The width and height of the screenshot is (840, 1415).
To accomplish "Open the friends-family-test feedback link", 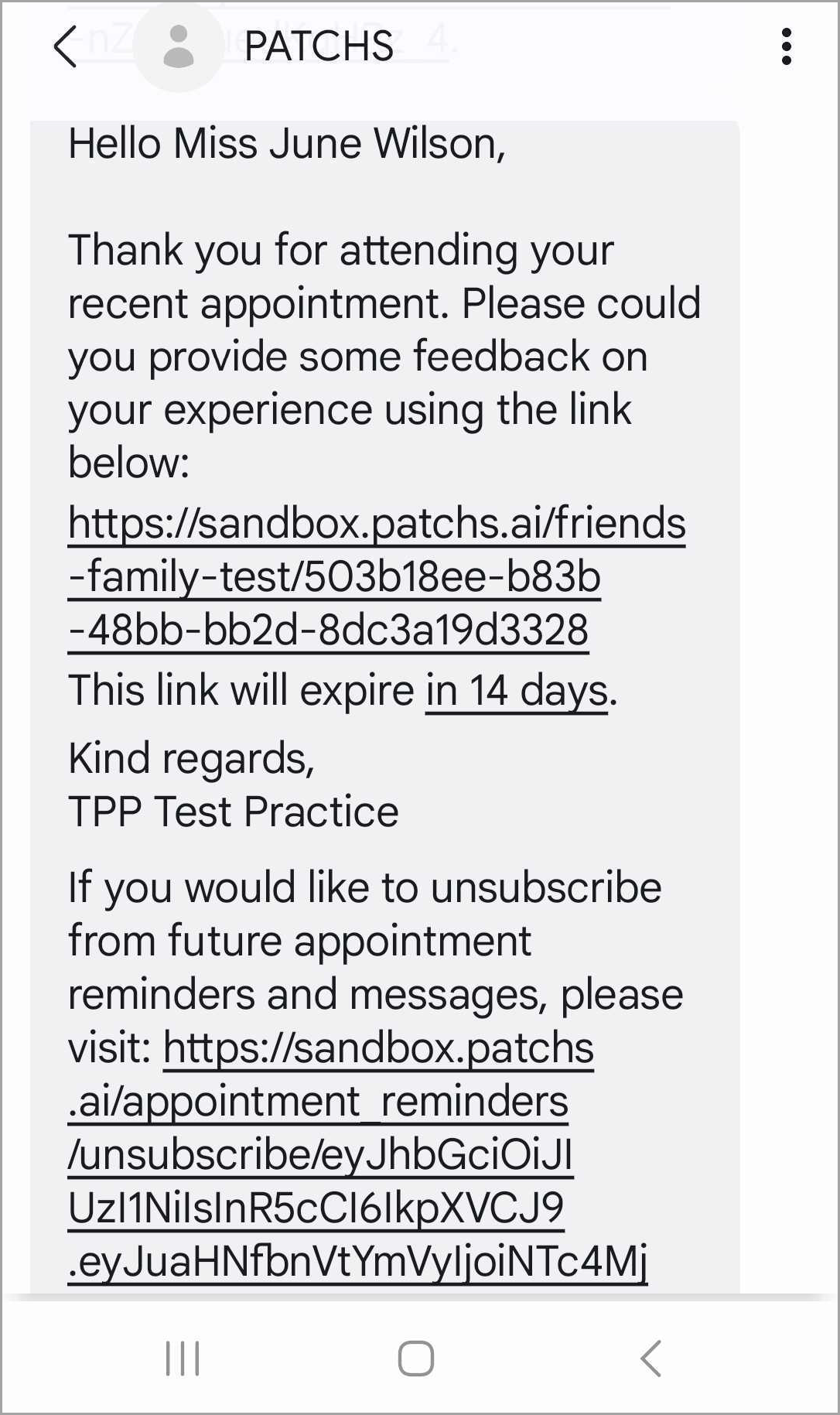I will 376,576.
